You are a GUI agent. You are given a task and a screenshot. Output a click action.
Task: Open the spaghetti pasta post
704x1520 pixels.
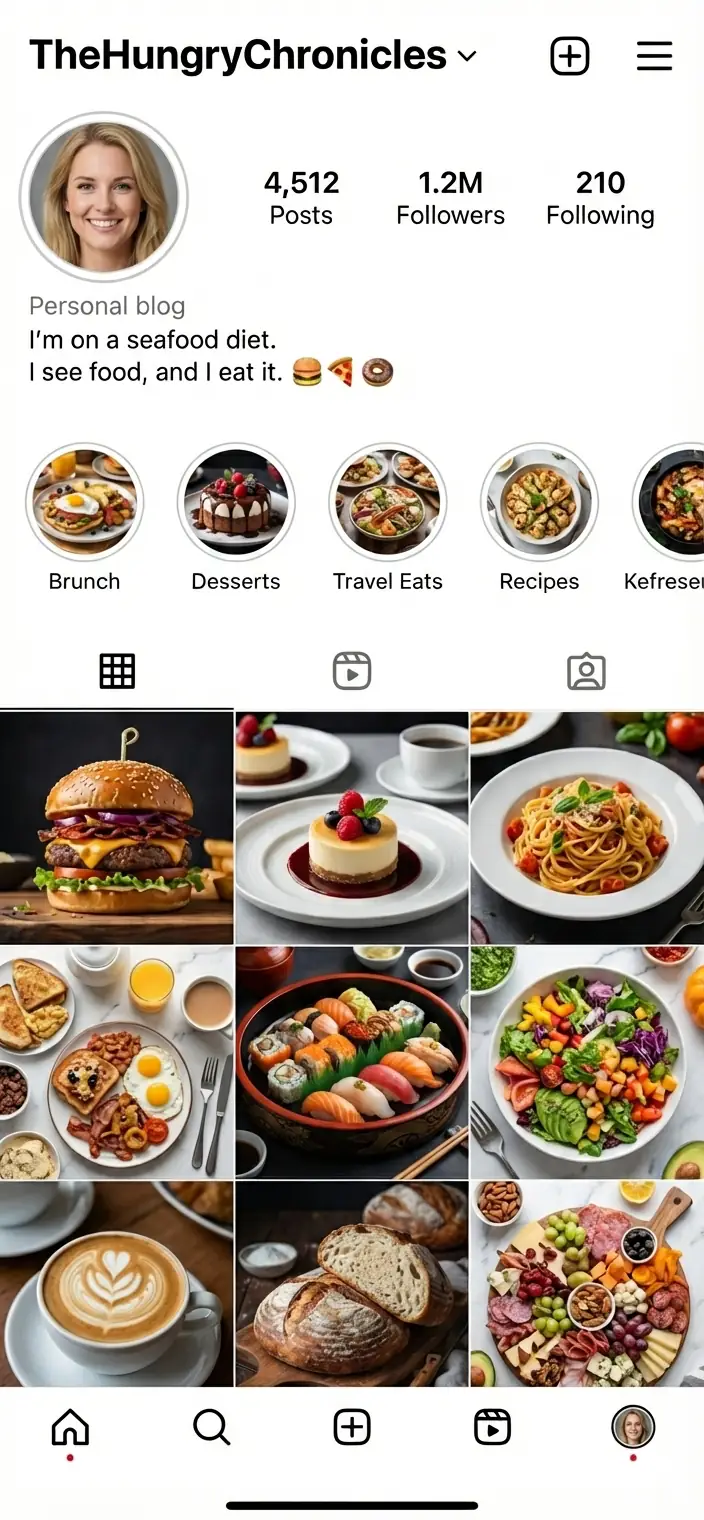tap(588, 828)
